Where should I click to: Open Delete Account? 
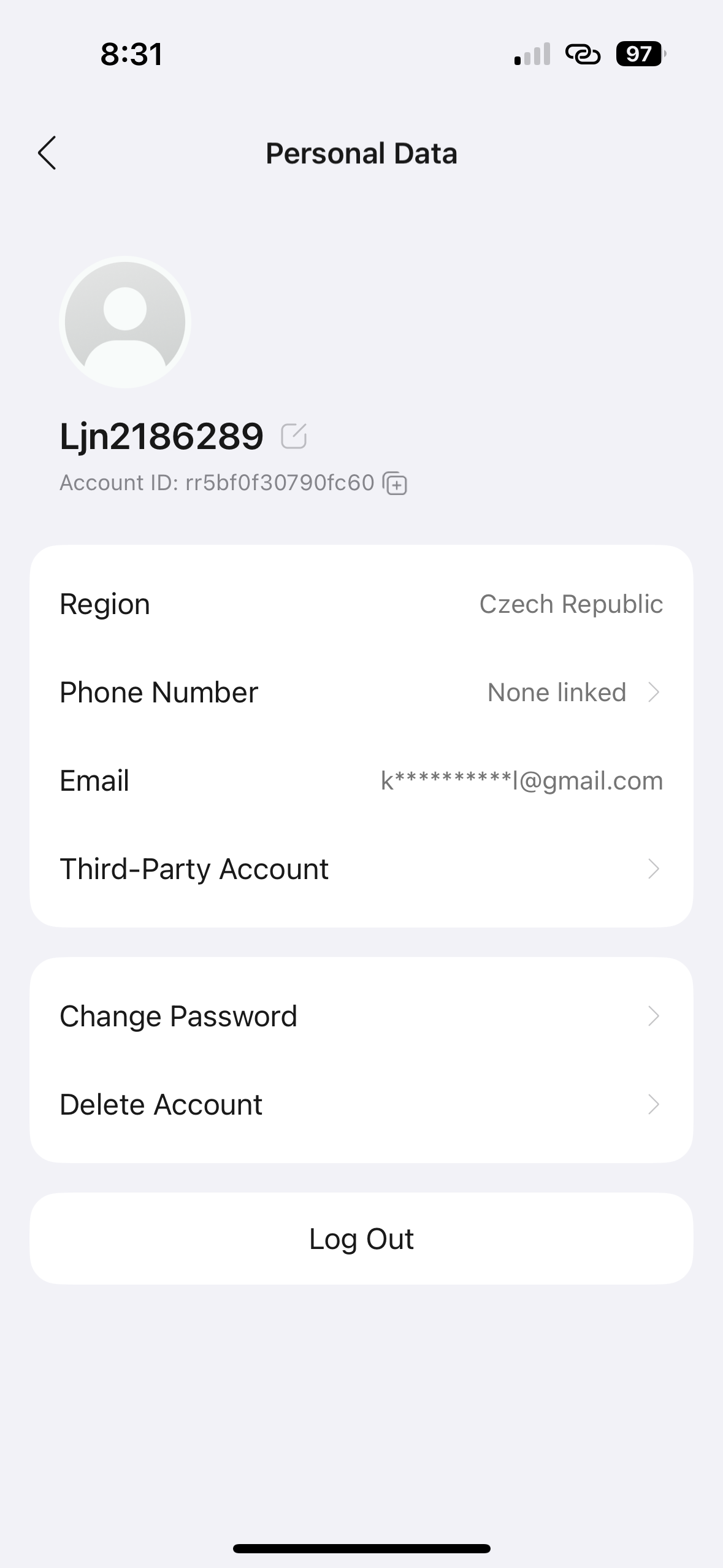(361, 1105)
